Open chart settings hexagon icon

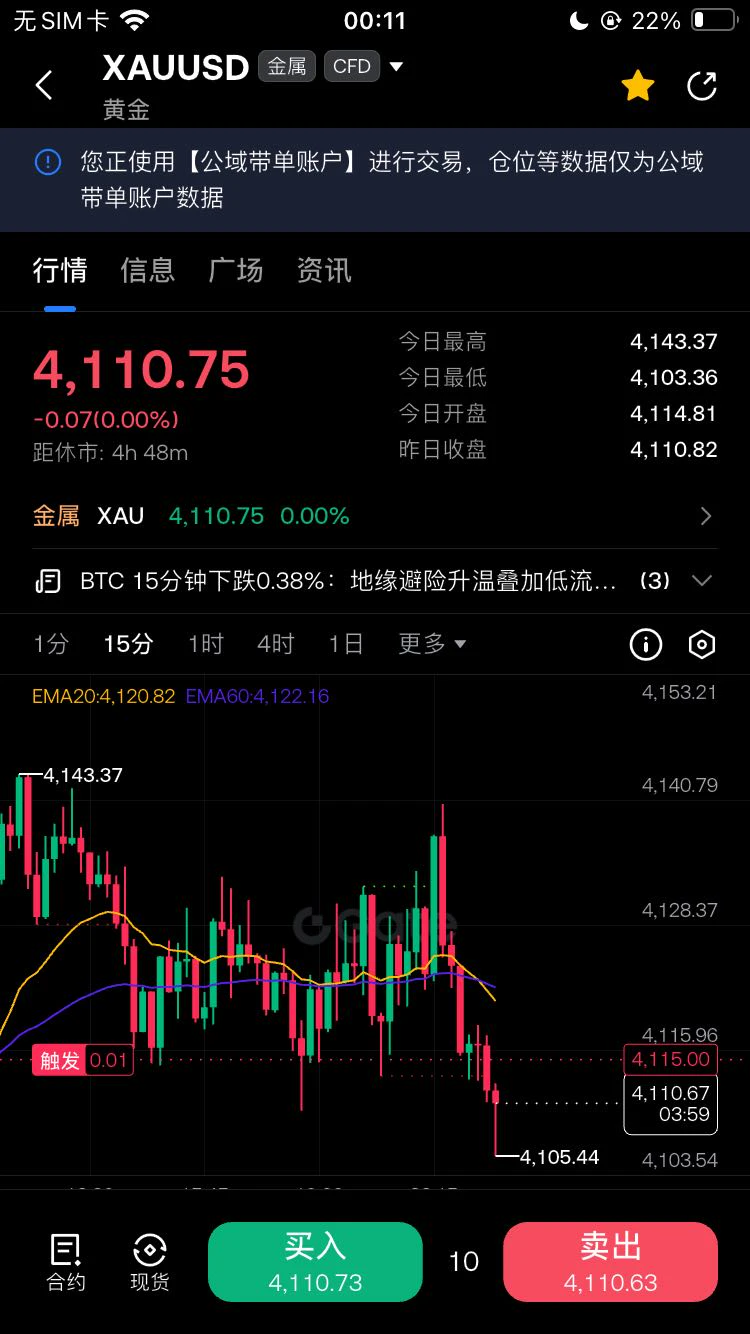pos(702,644)
